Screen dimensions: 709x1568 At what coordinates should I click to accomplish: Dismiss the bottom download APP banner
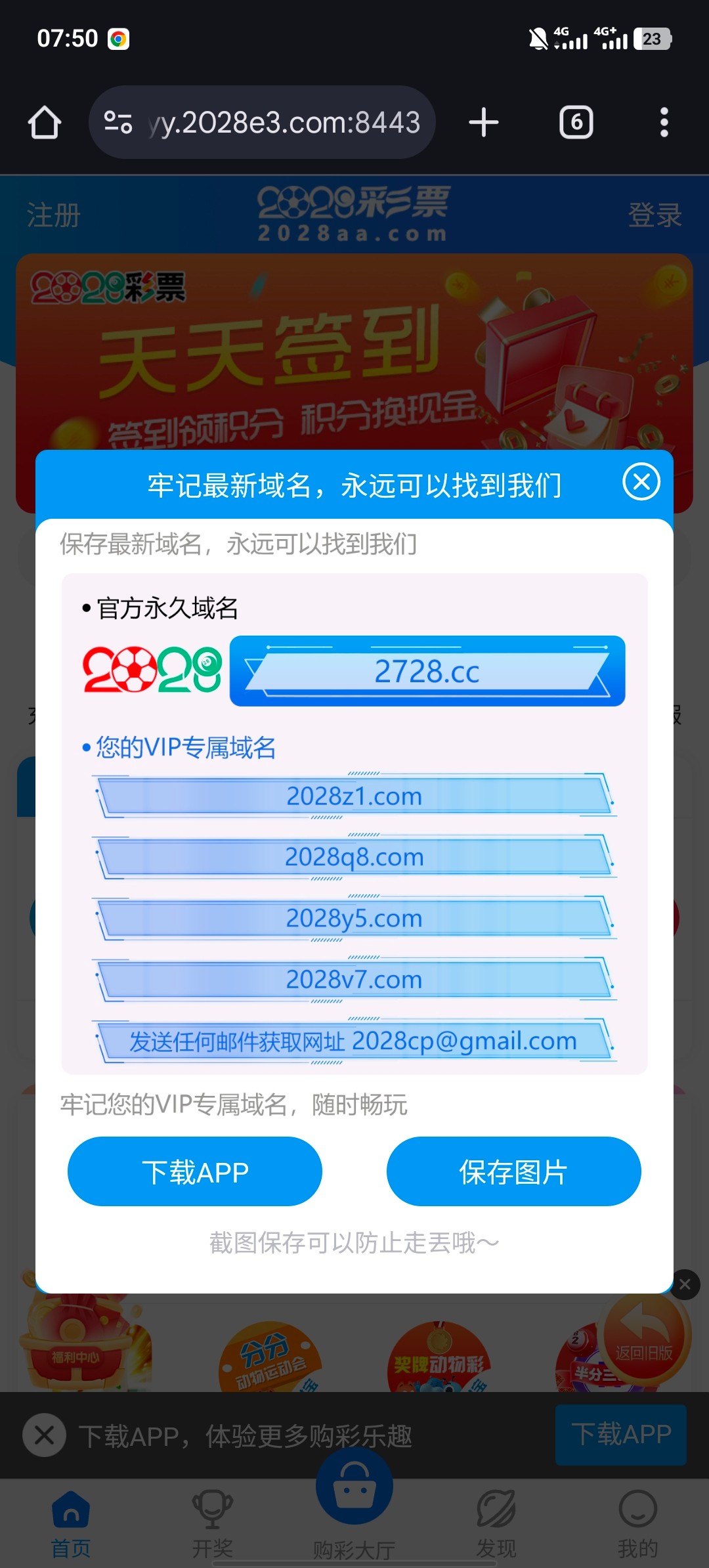(44, 1435)
